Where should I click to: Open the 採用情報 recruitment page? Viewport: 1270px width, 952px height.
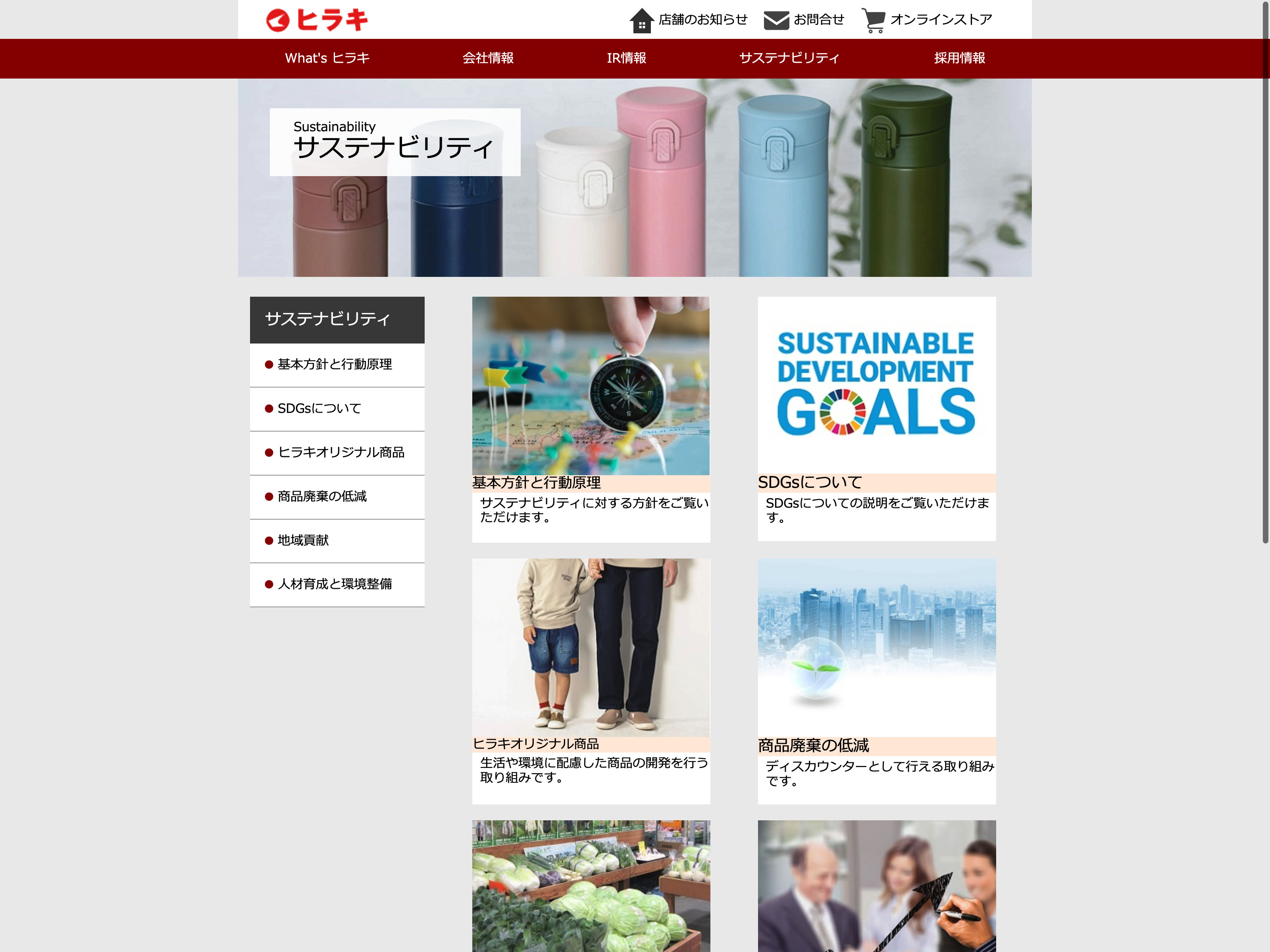[x=959, y=58]
